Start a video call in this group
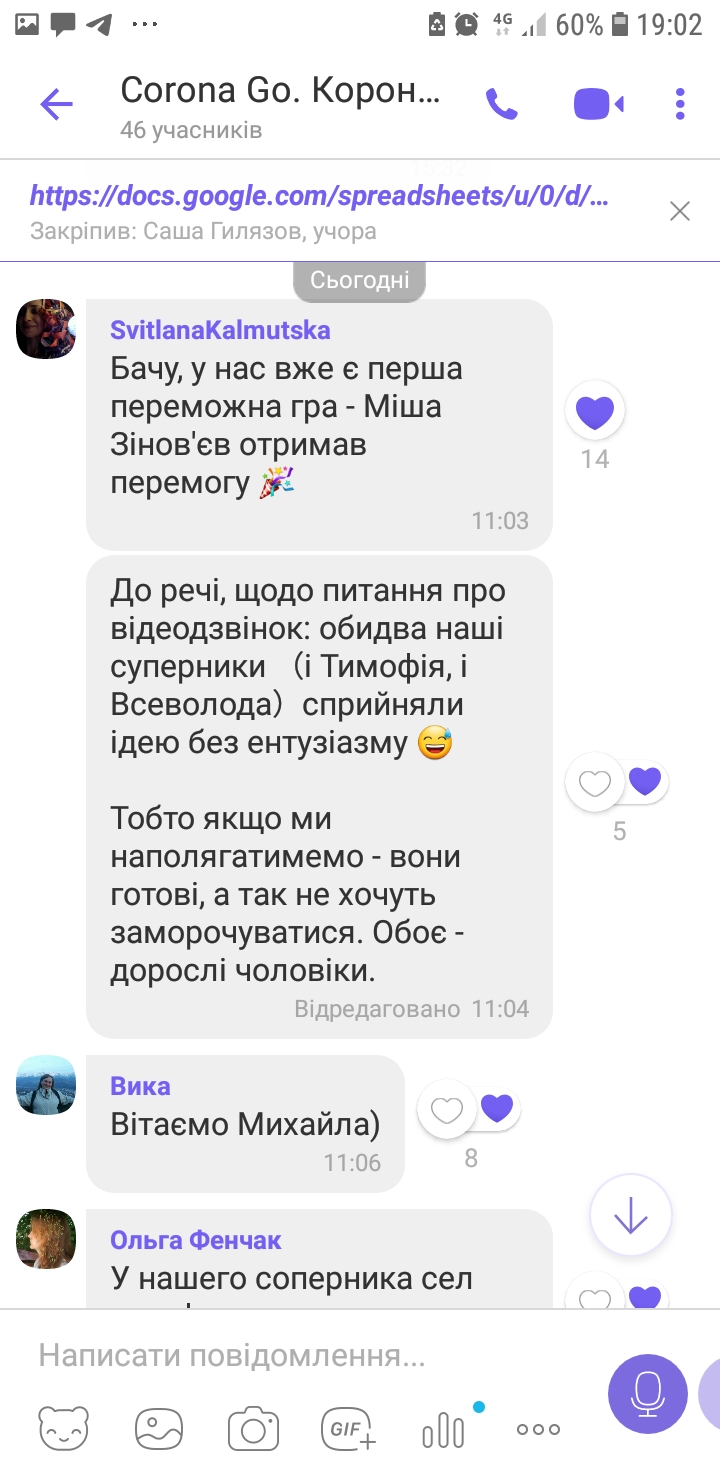Viewport: 720px width, 1480px height. point(598,104)
